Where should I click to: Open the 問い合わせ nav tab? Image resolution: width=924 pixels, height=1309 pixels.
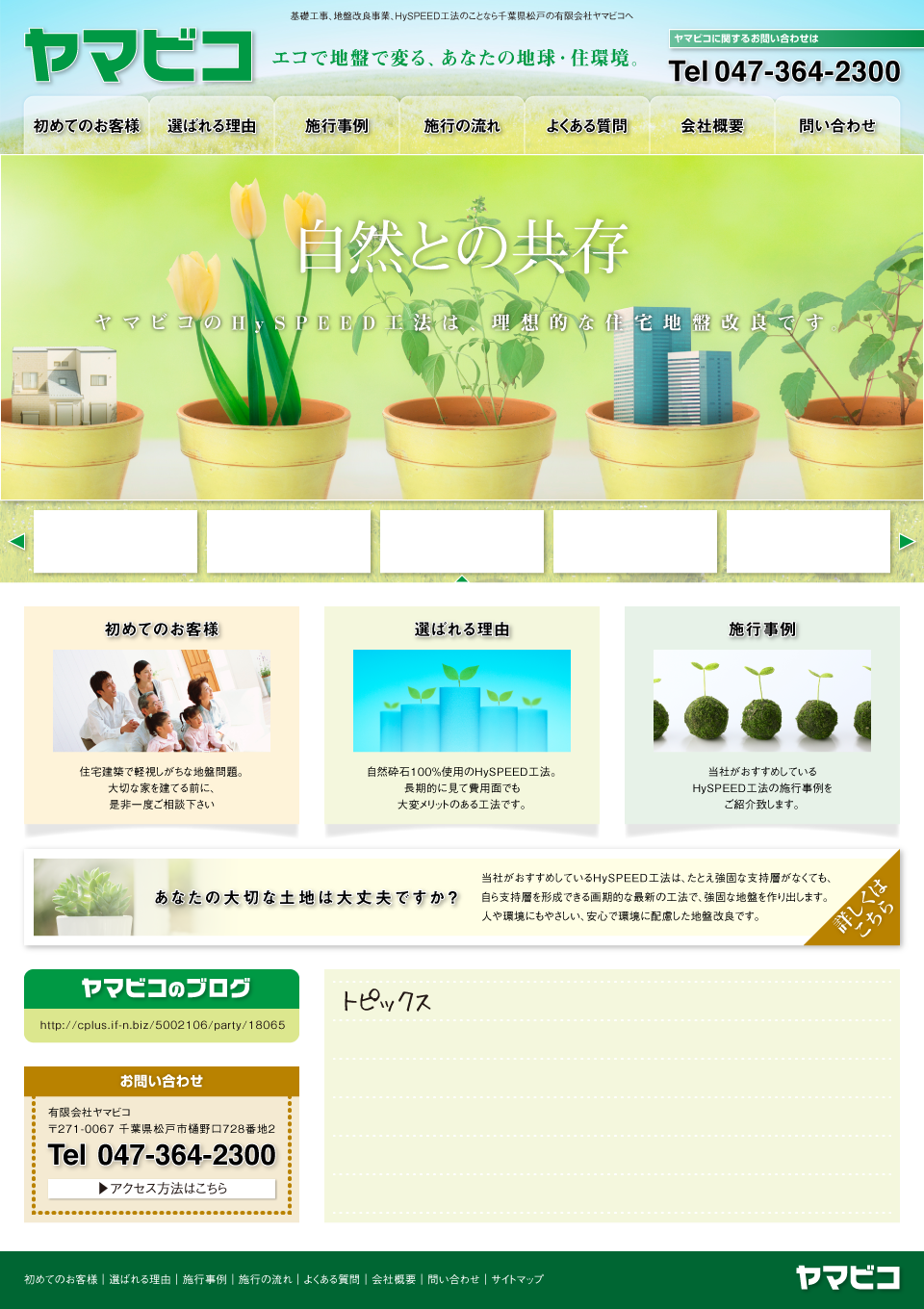tap(837, 126)
